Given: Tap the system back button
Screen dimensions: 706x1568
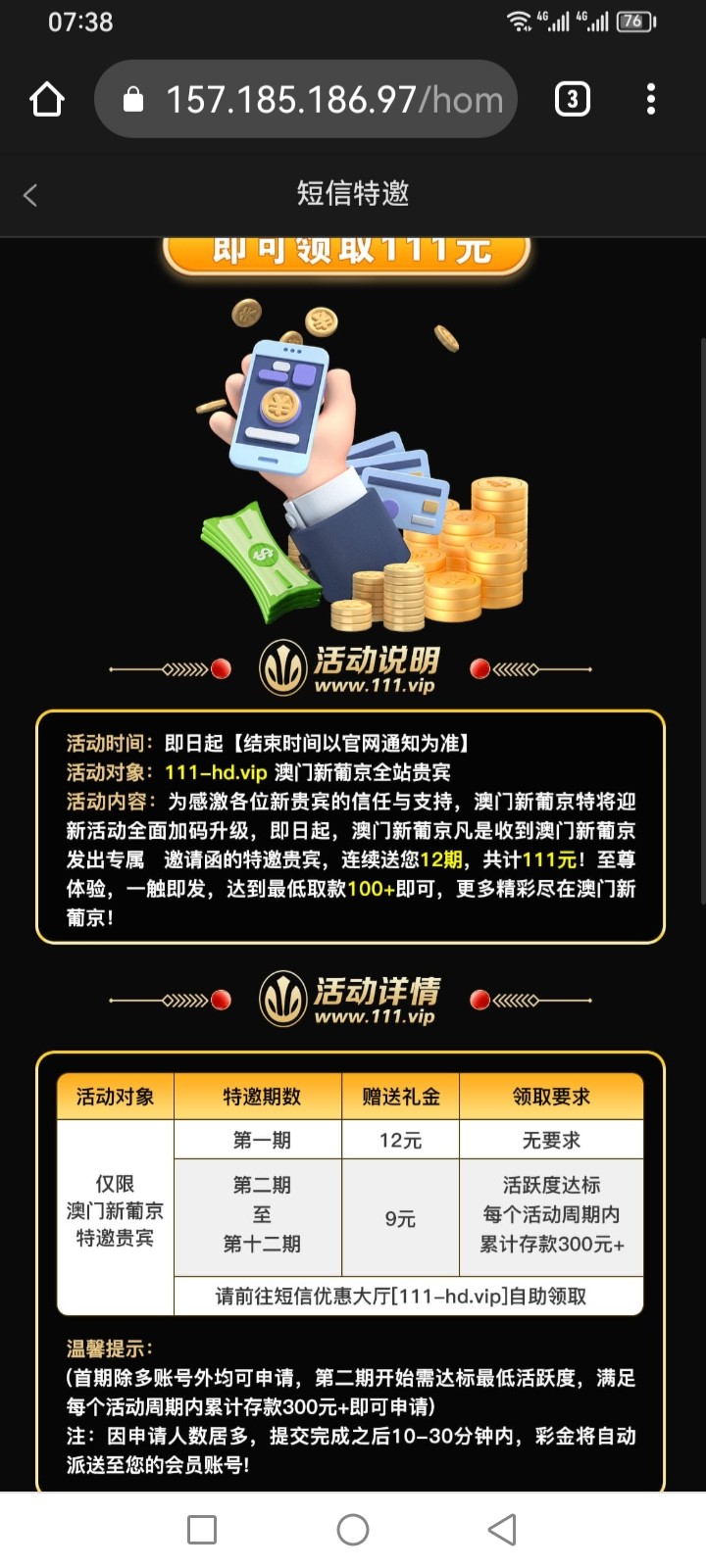Looking at the screenshot, I should (502, 1529).
